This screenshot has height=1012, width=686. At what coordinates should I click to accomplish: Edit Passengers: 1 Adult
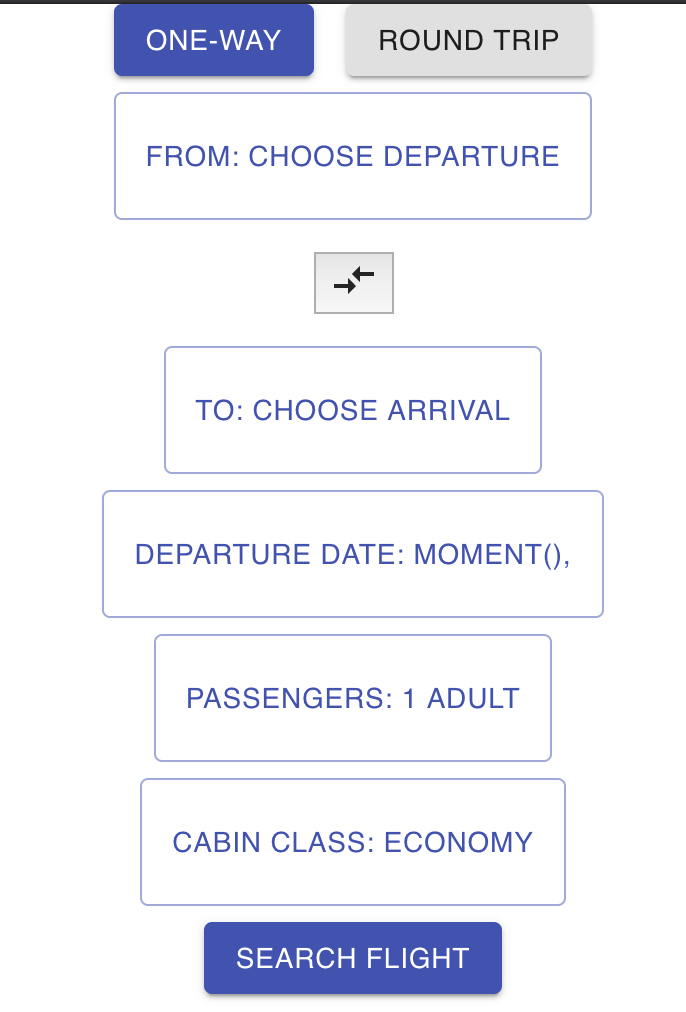click(x=353, y=698)
